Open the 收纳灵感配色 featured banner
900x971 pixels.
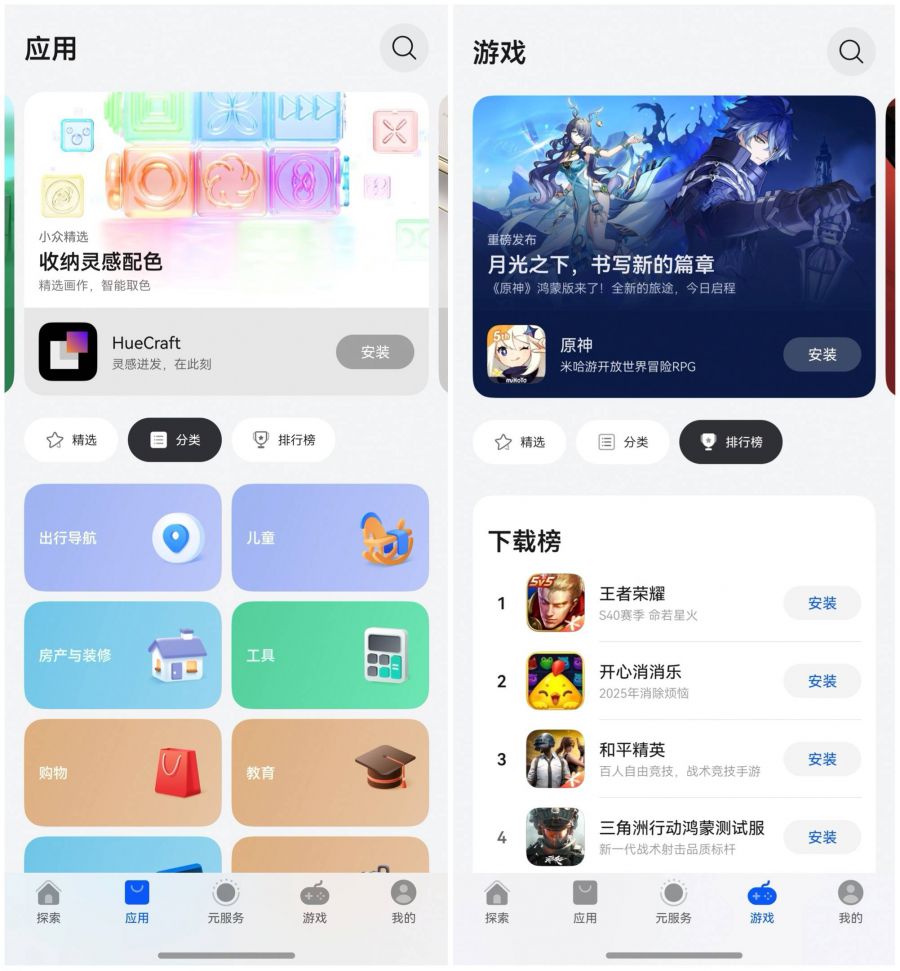226,200
